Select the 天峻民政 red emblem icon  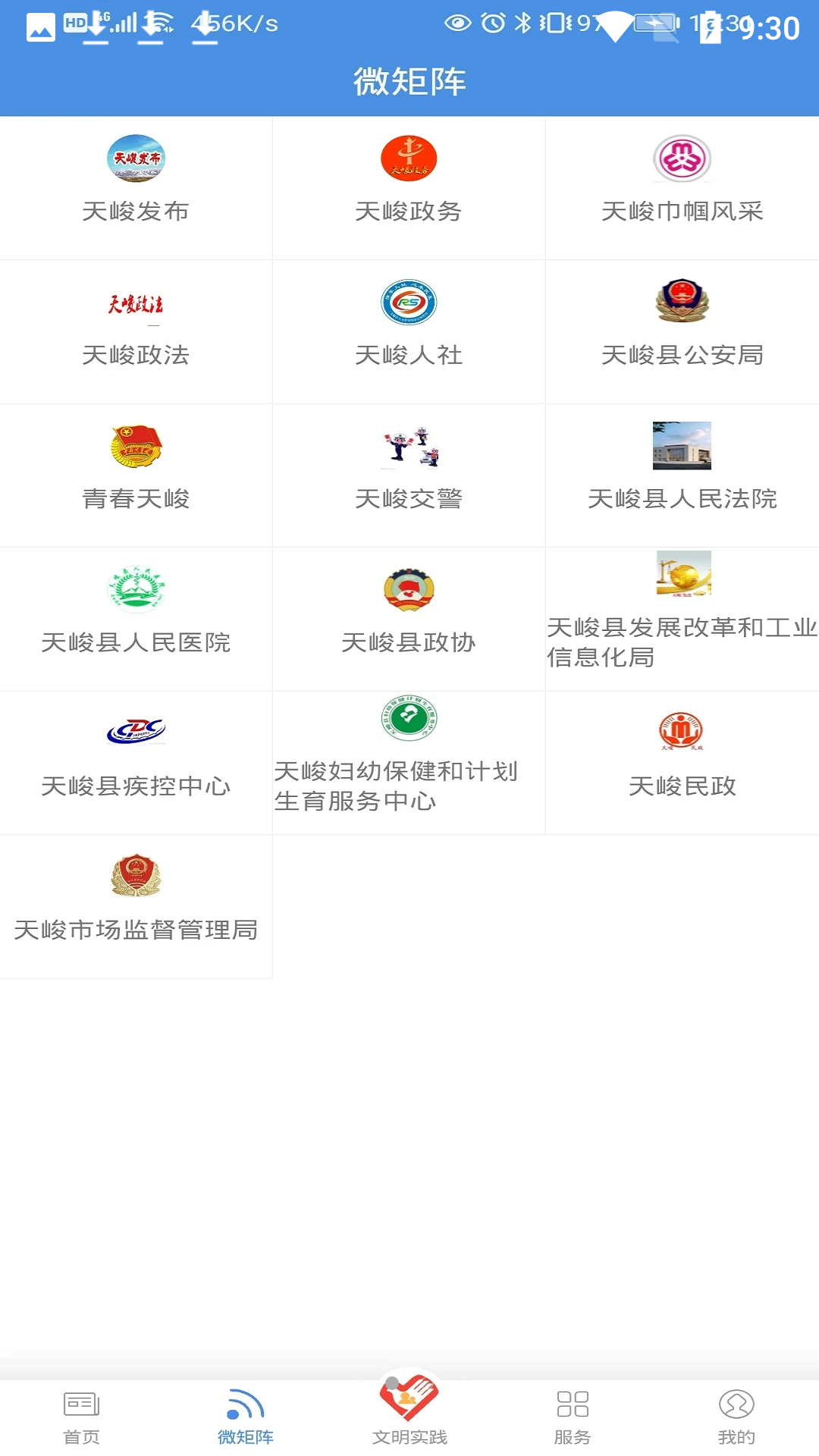(x=682, y=730)
